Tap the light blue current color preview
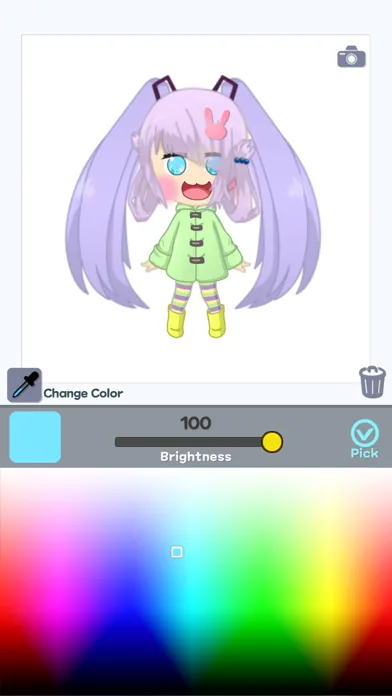Screen dimensions: 392x696 (x=35, y=437)
